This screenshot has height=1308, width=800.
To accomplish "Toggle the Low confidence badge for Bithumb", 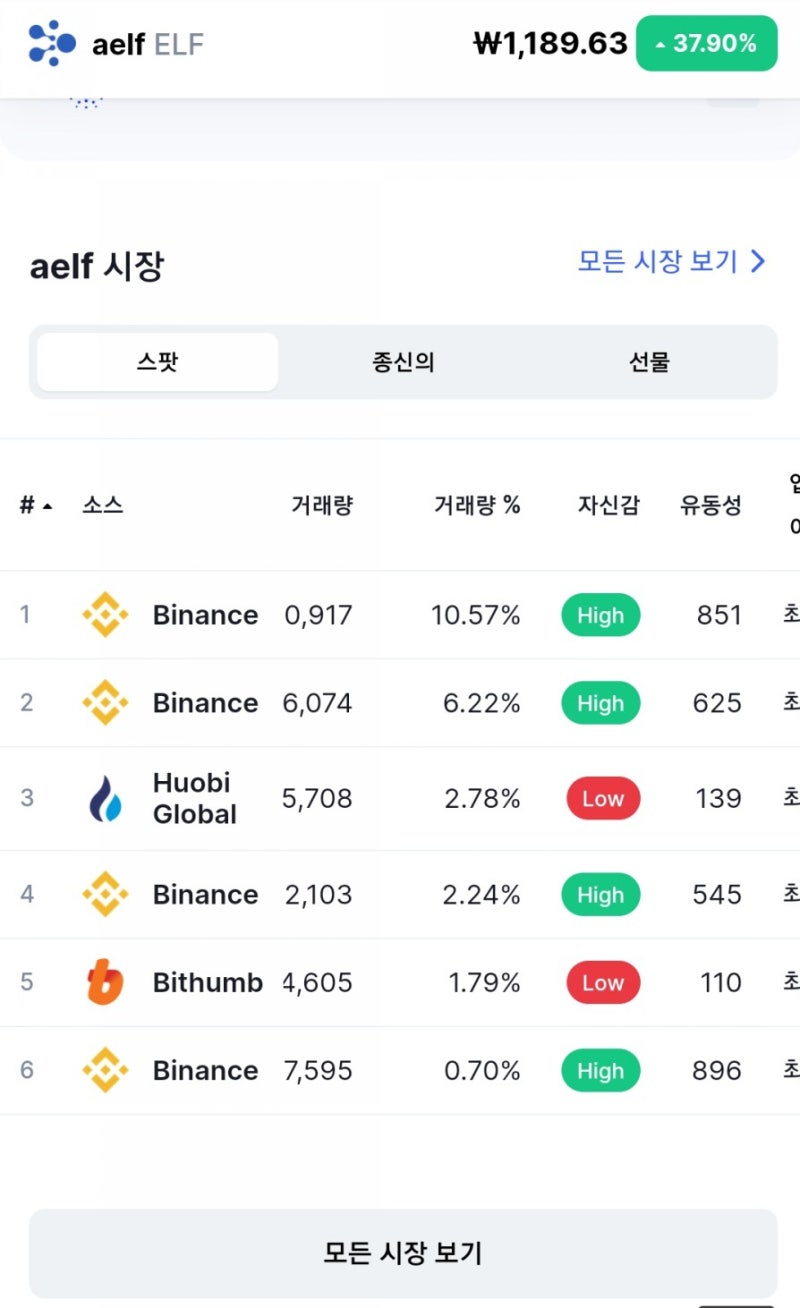I will pyautogui.click(x=601, y=982).
